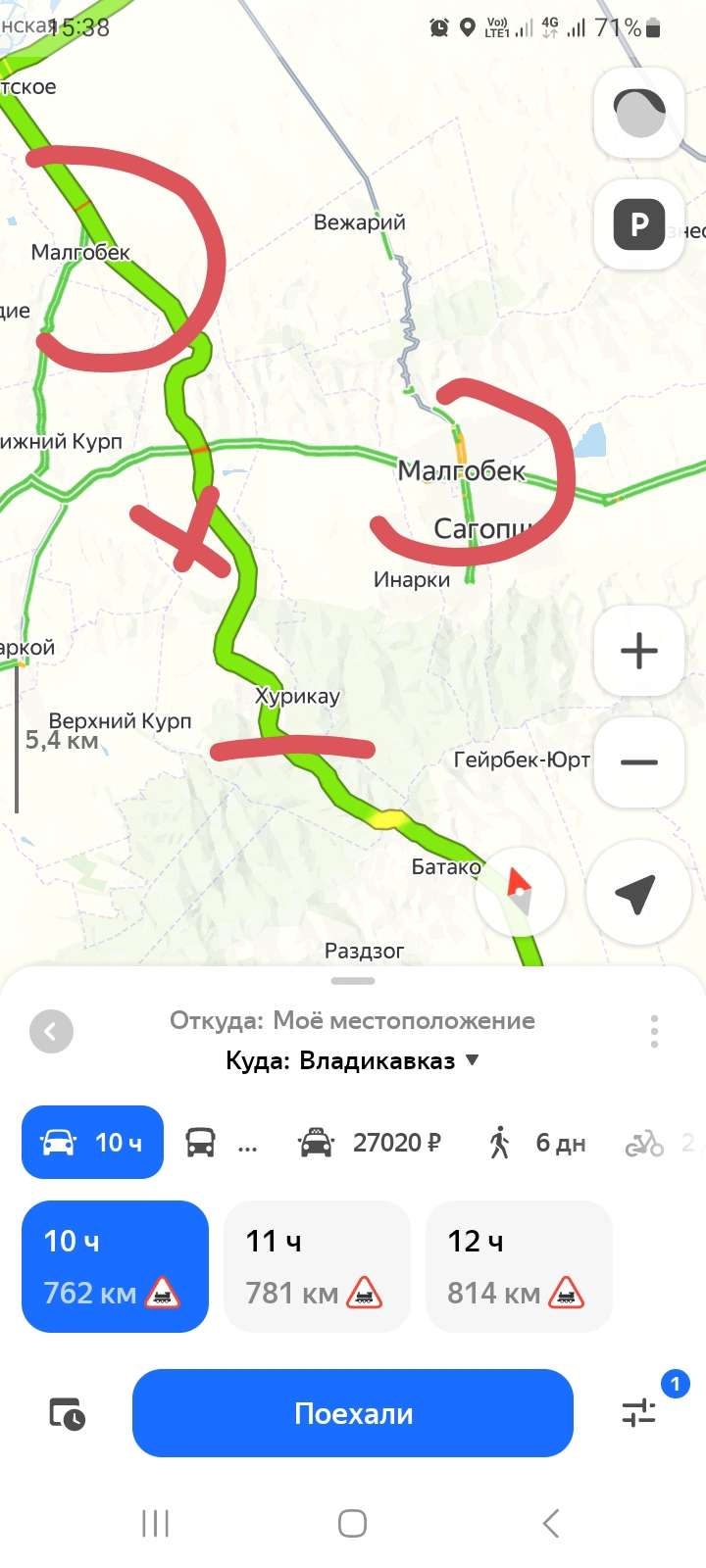
Task: Choose the 12 ч 814 км route
Action: [x=518, y=1266]
